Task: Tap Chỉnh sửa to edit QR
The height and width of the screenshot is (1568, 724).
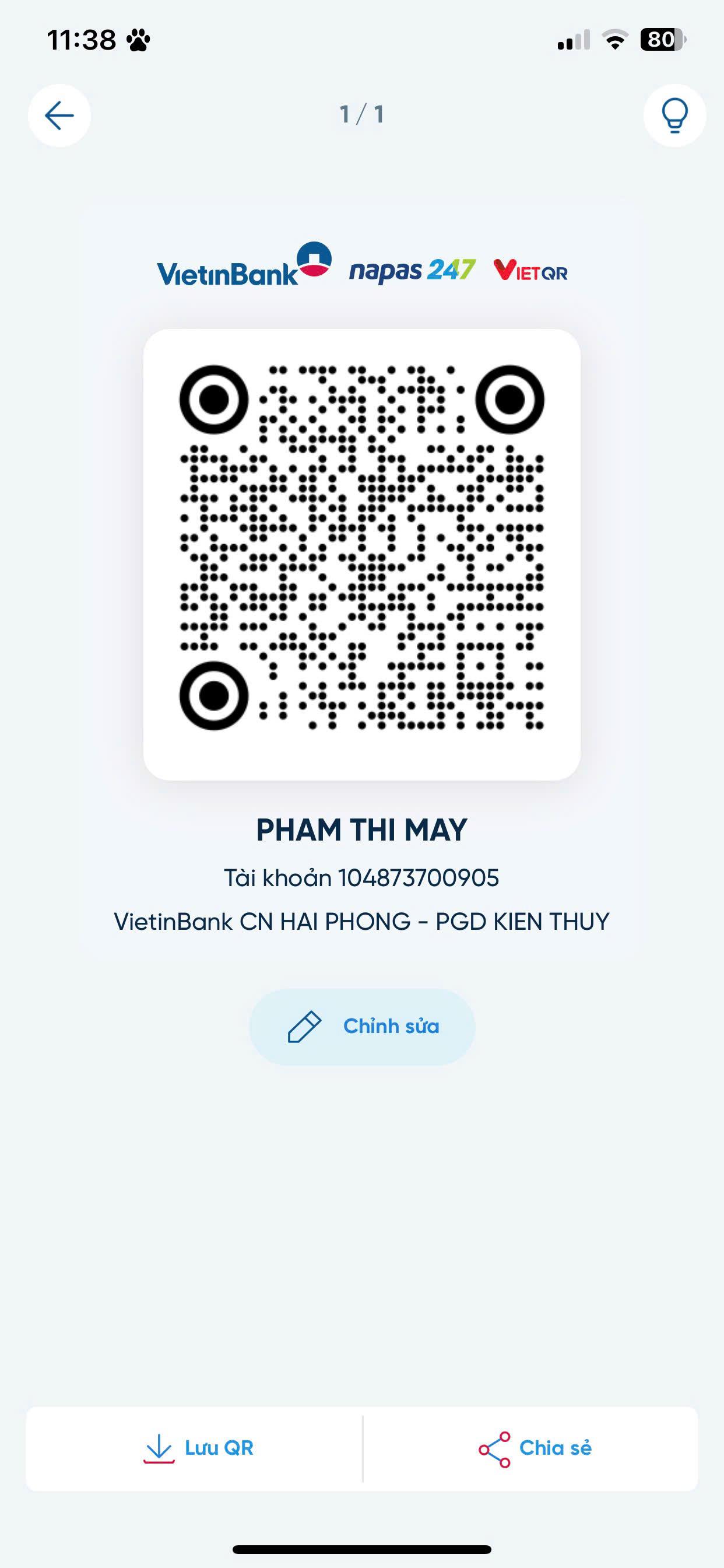Action: (362, 1026)
